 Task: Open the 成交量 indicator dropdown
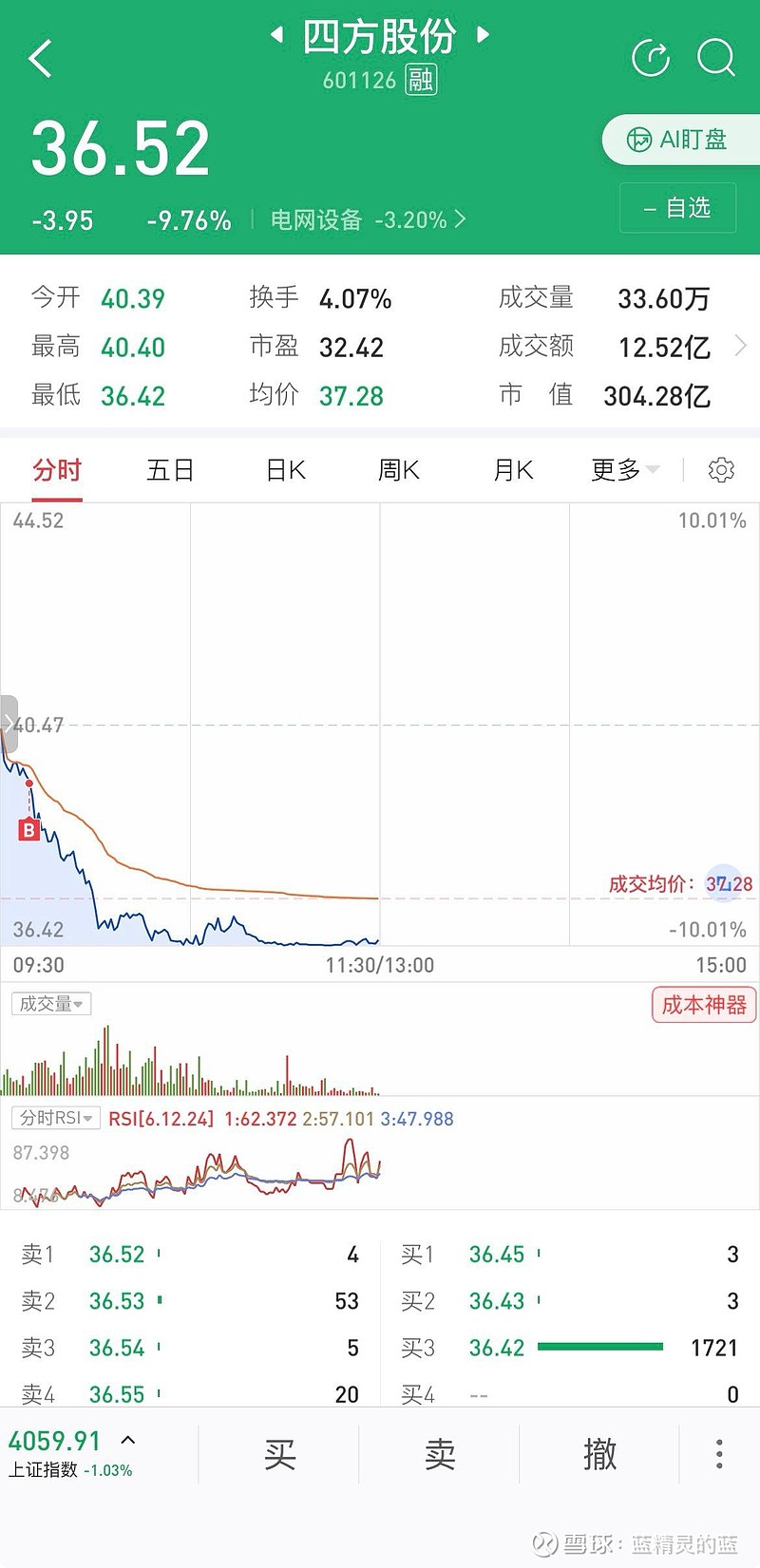point(51,1004)
